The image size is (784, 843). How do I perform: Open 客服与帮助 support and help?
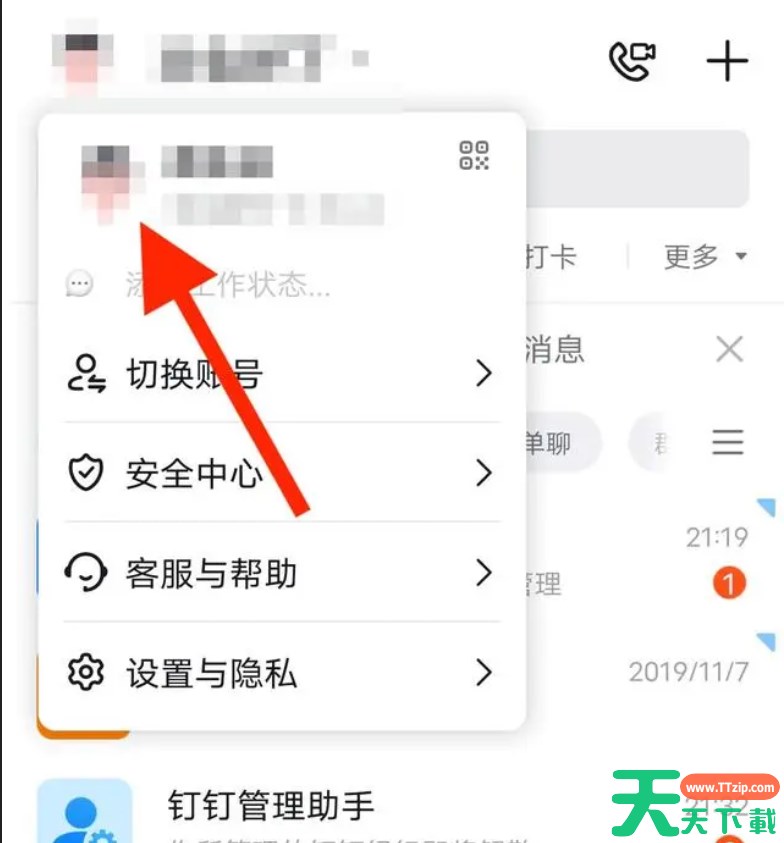[280, 573]
